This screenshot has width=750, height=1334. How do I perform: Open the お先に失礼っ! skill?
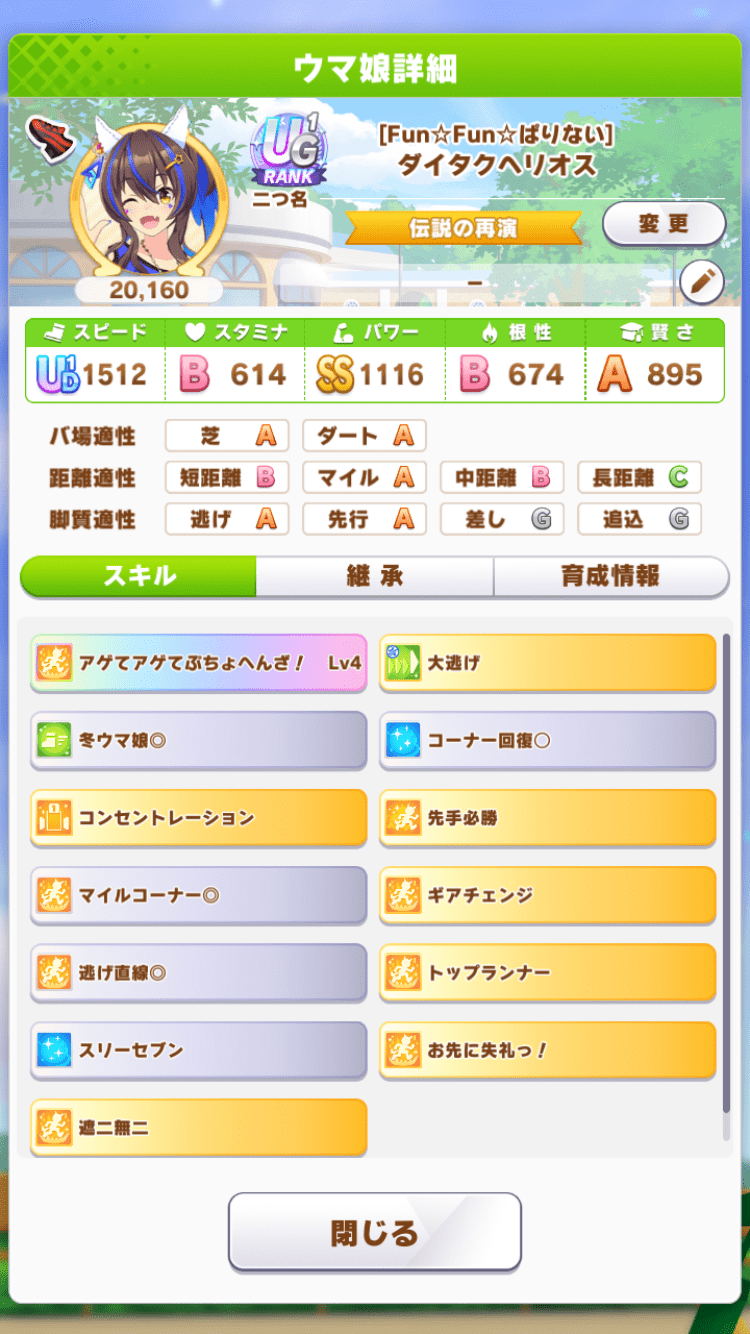tap(547, 1050)
